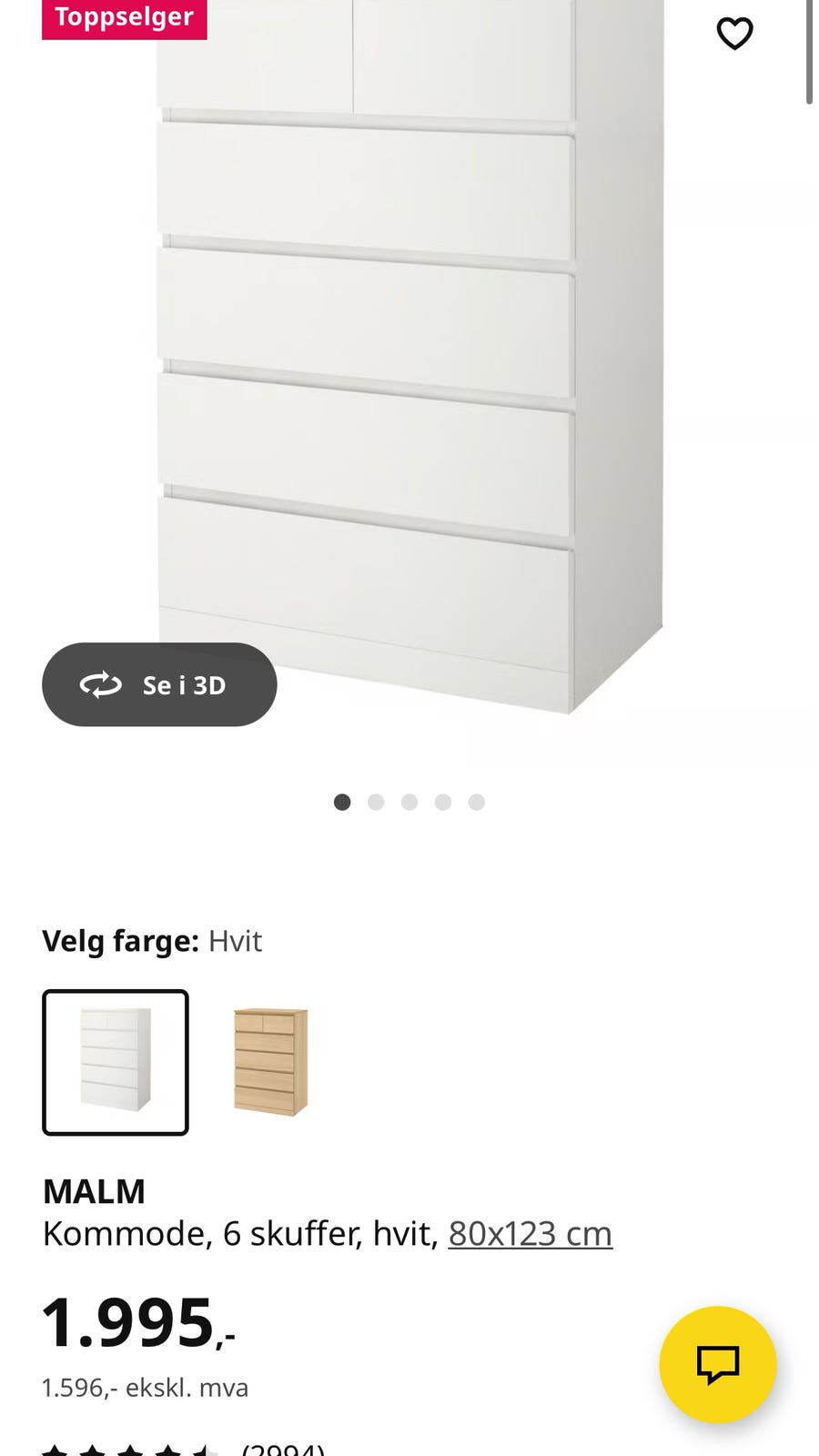Add MALM dresser to favorites with heart

click(x=734, y=34)
